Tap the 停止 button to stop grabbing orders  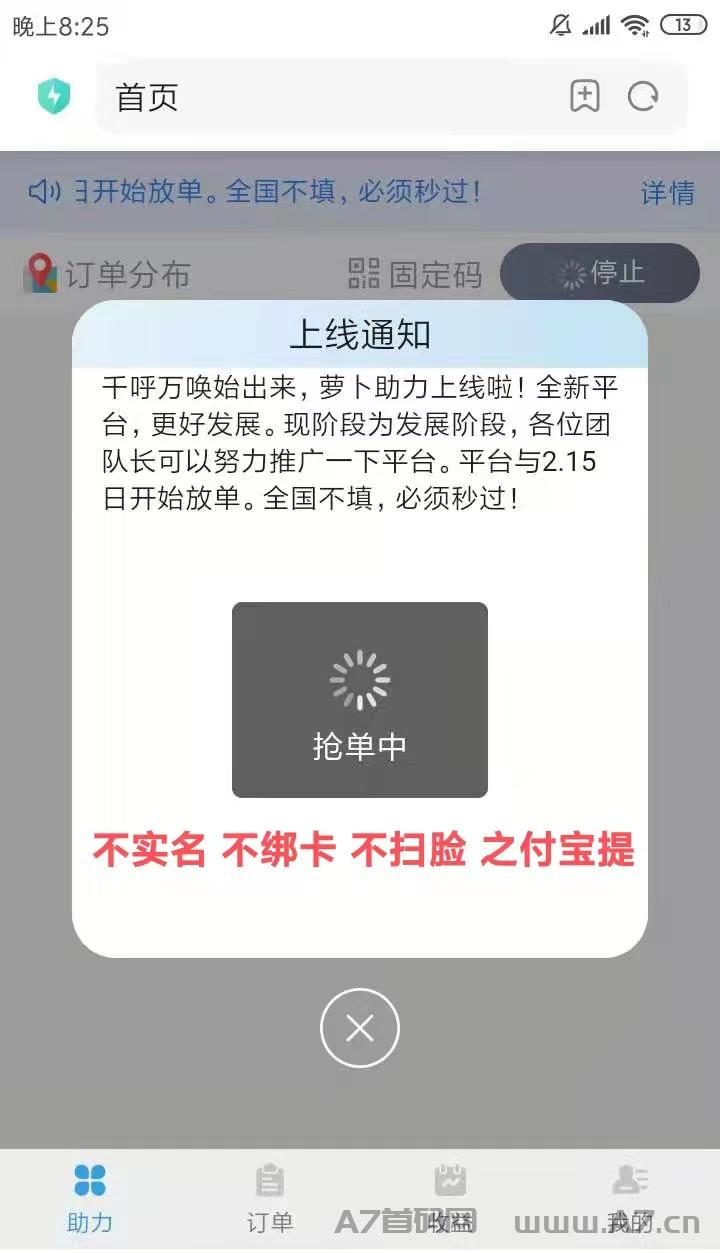click(600, 272)
